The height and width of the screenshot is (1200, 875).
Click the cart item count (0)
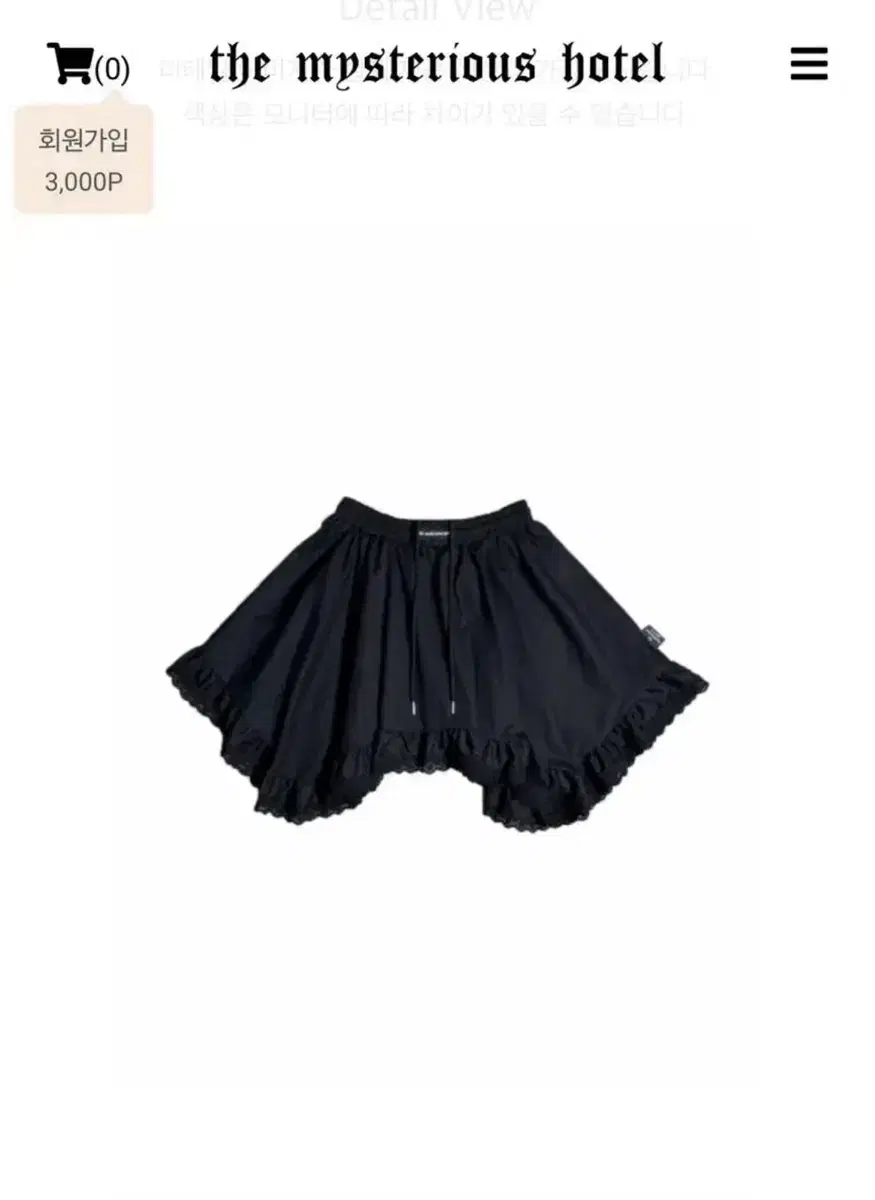tap(112, 66)
